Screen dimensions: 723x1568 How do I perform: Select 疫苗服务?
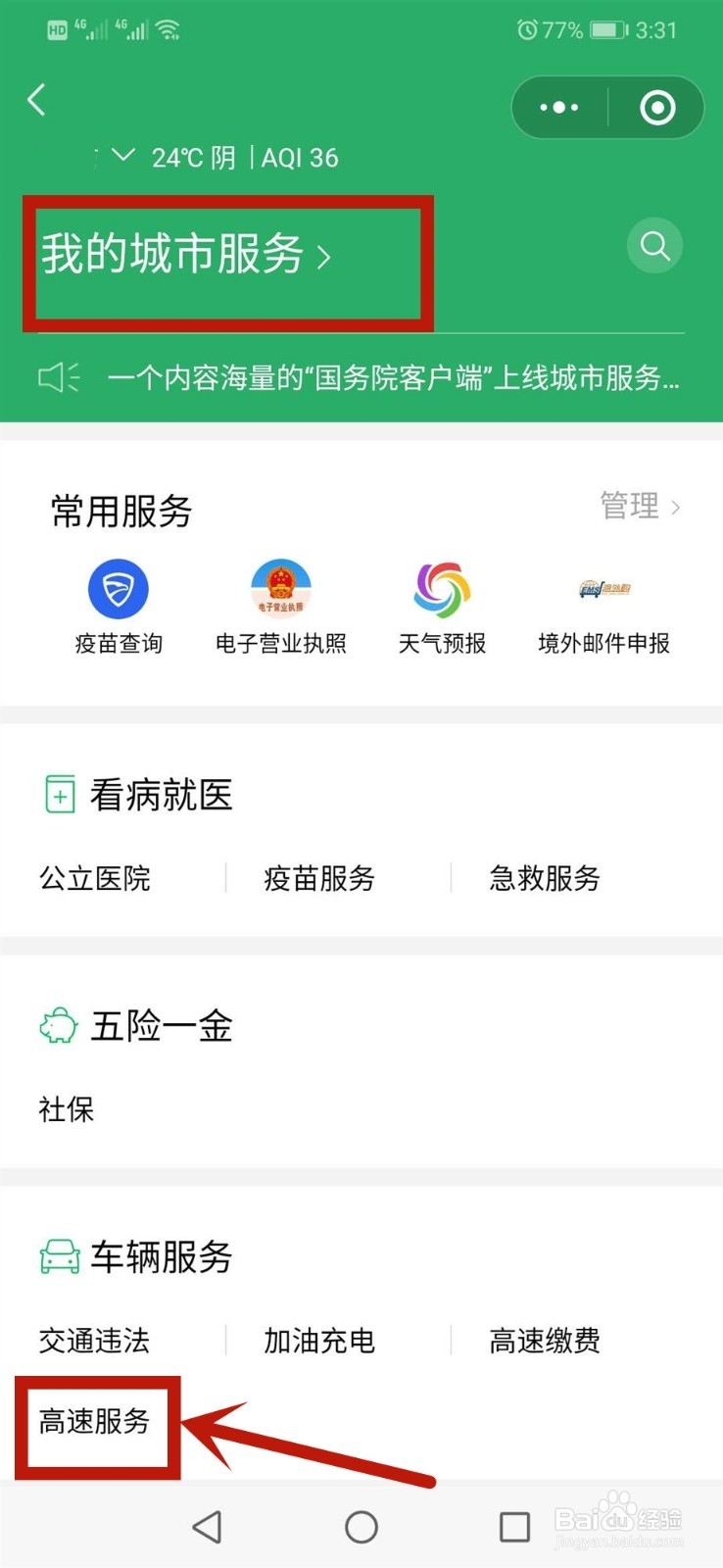coord(319,878)
